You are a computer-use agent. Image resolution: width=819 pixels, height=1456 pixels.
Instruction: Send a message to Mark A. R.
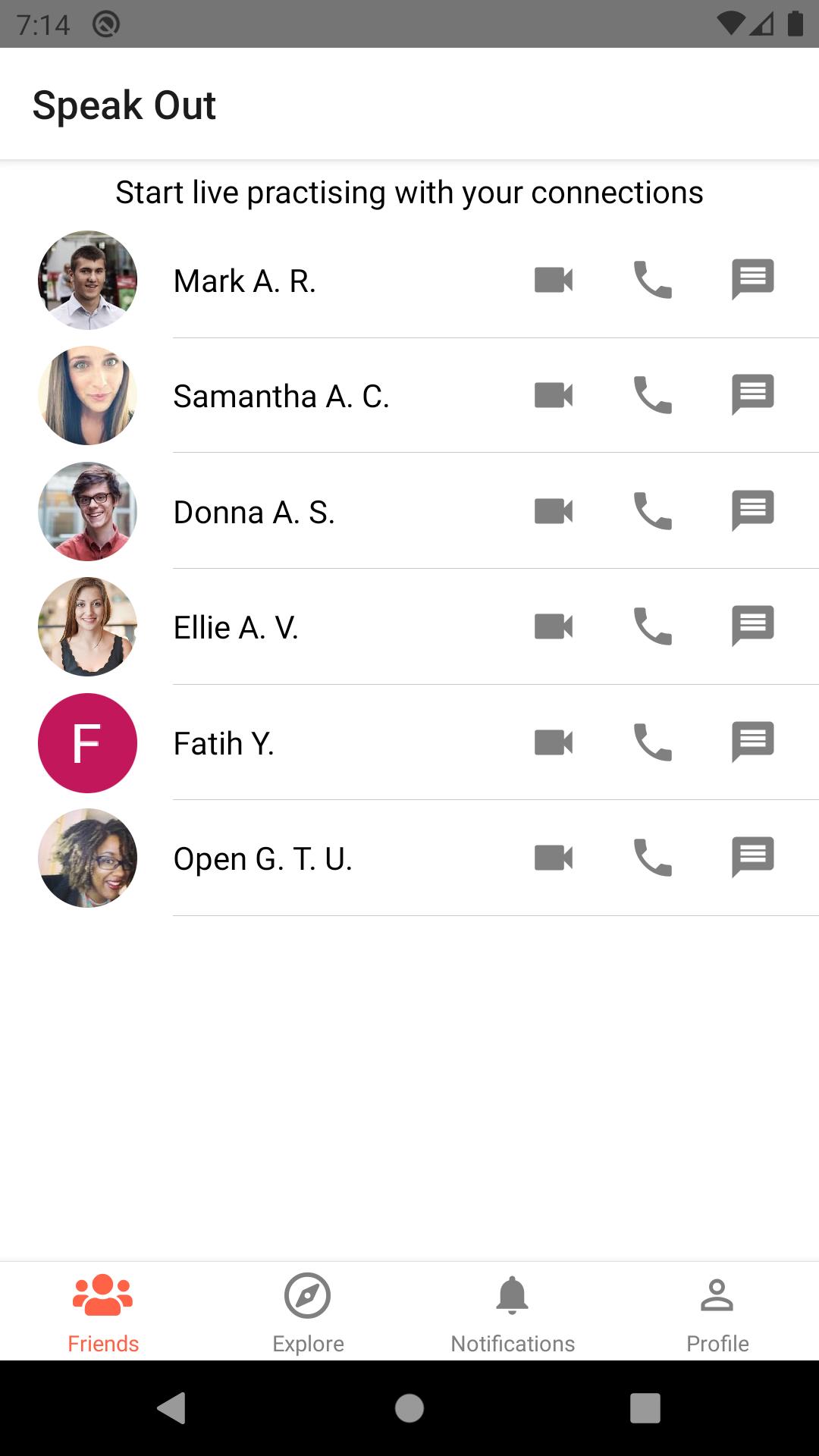[x=752, y=280]
